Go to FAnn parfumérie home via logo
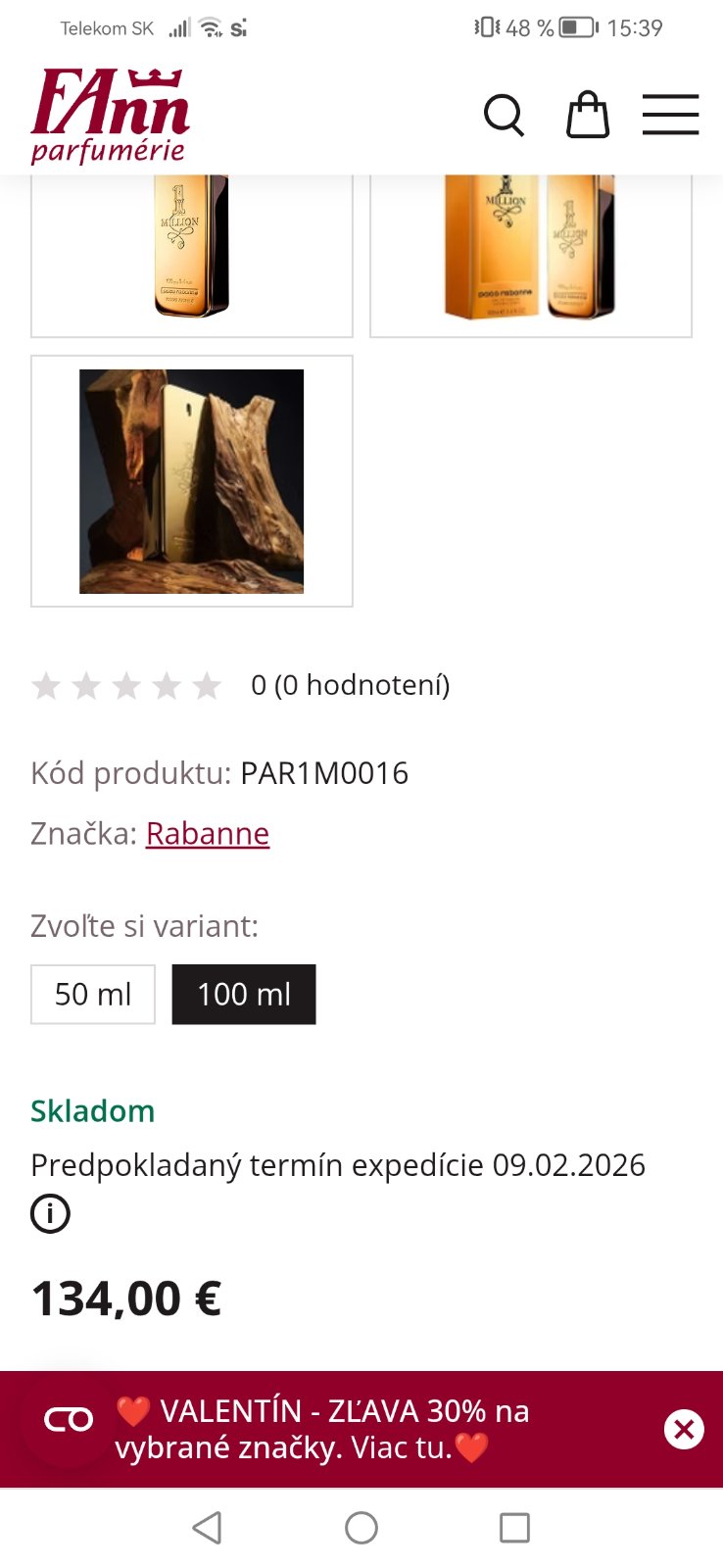Screen dimensions: 723x1568 110,116
